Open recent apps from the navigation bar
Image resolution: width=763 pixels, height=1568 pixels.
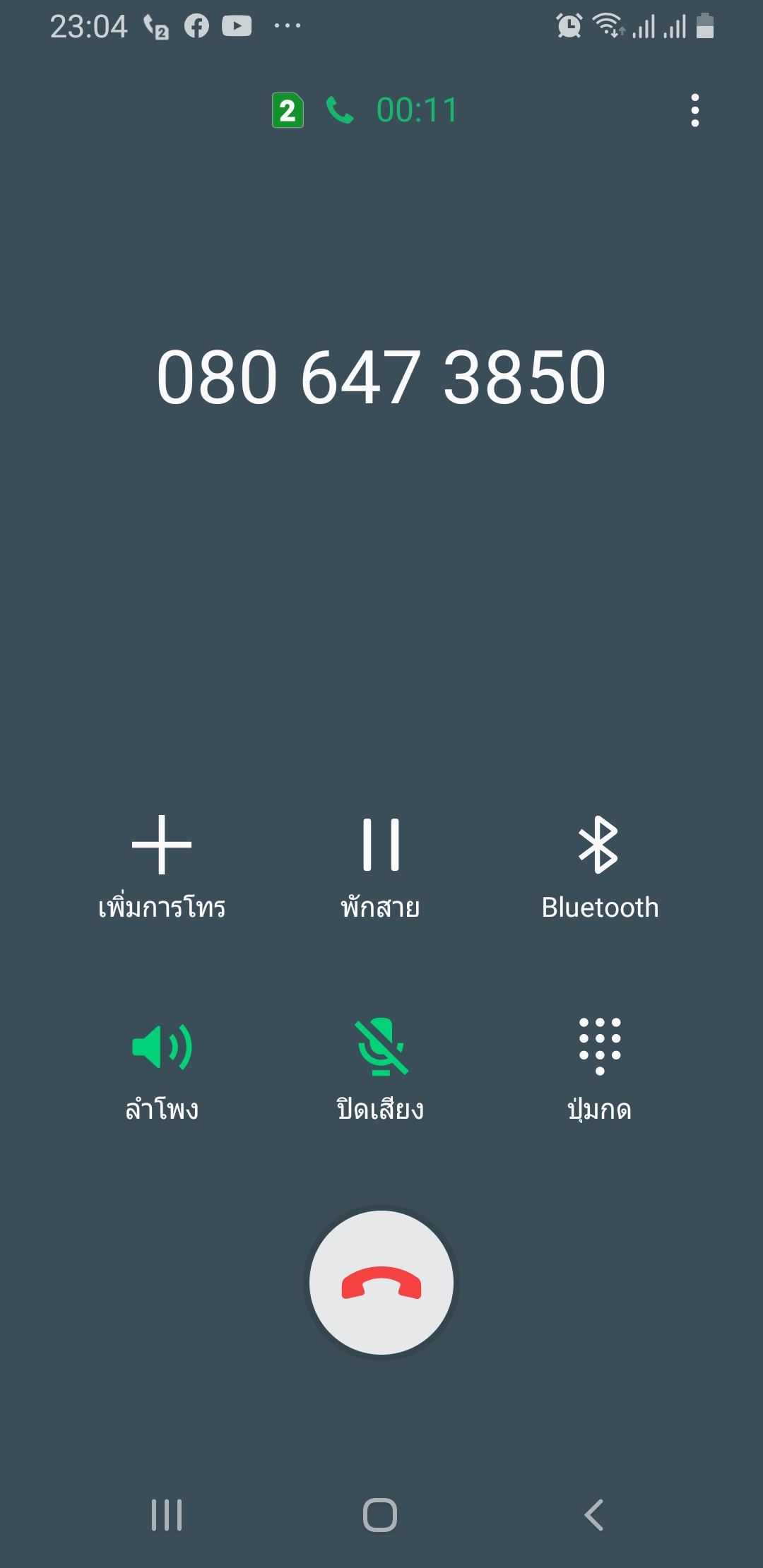pos(167,1514)
